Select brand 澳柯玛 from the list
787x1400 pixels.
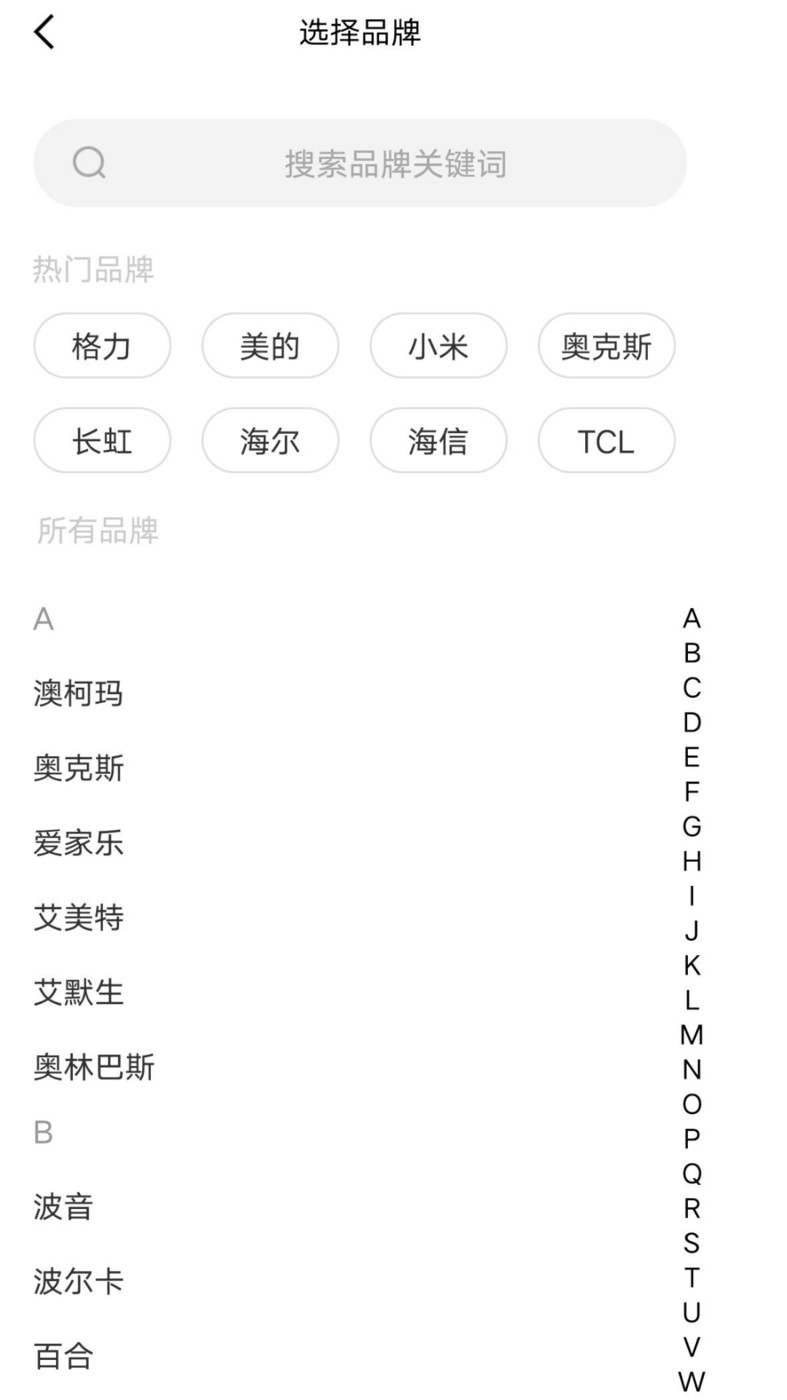79,693
